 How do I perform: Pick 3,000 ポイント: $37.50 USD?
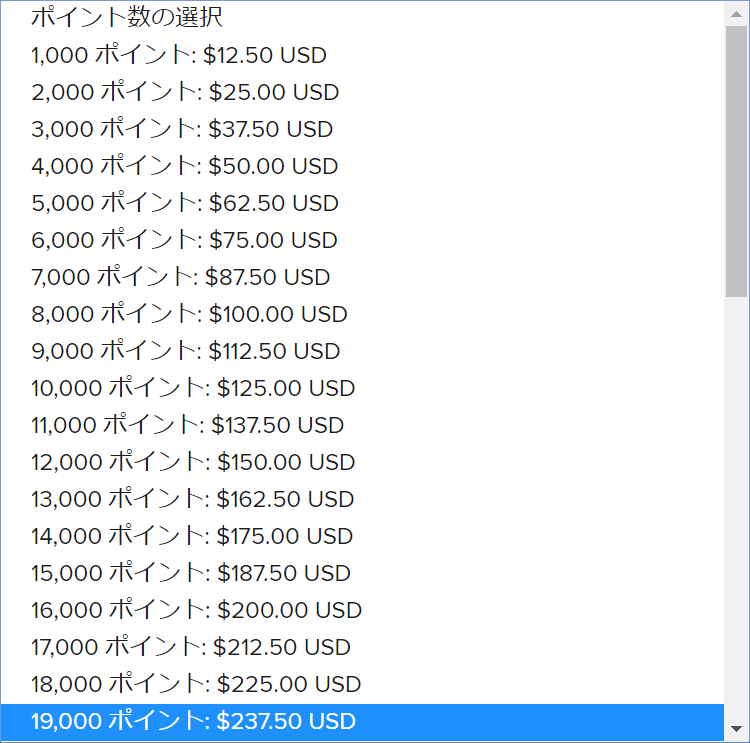click(182, 129)
